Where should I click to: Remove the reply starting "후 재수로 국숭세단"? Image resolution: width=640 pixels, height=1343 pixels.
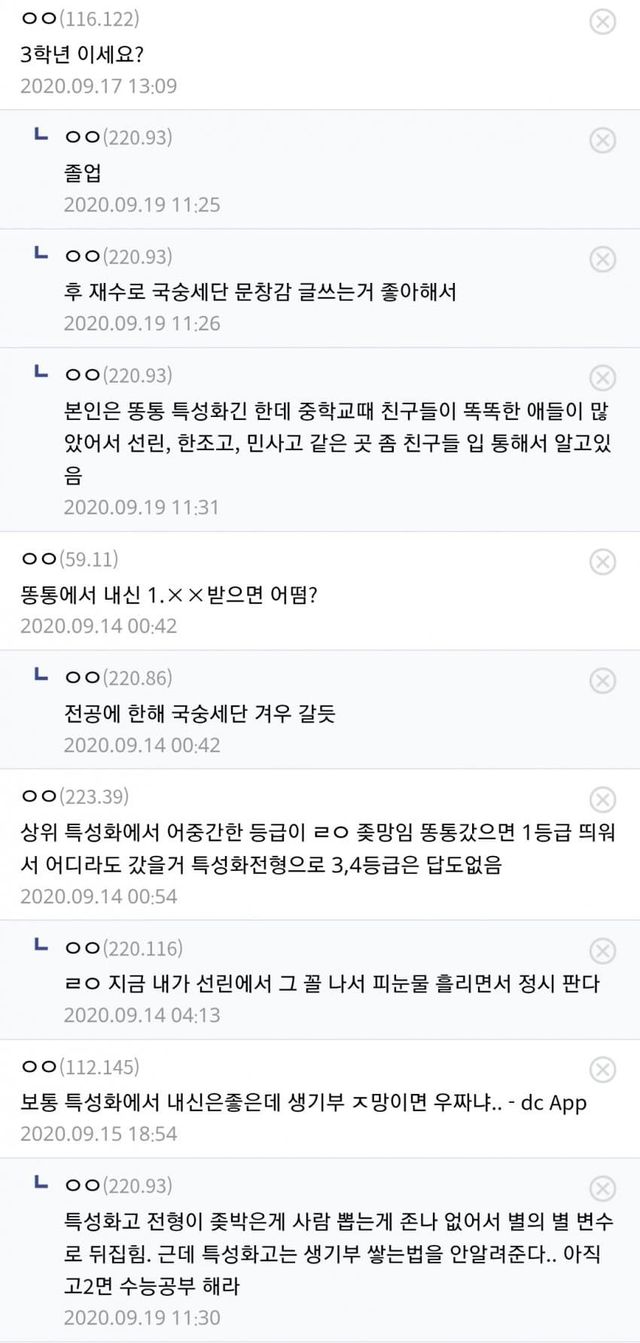click(601, 259)
